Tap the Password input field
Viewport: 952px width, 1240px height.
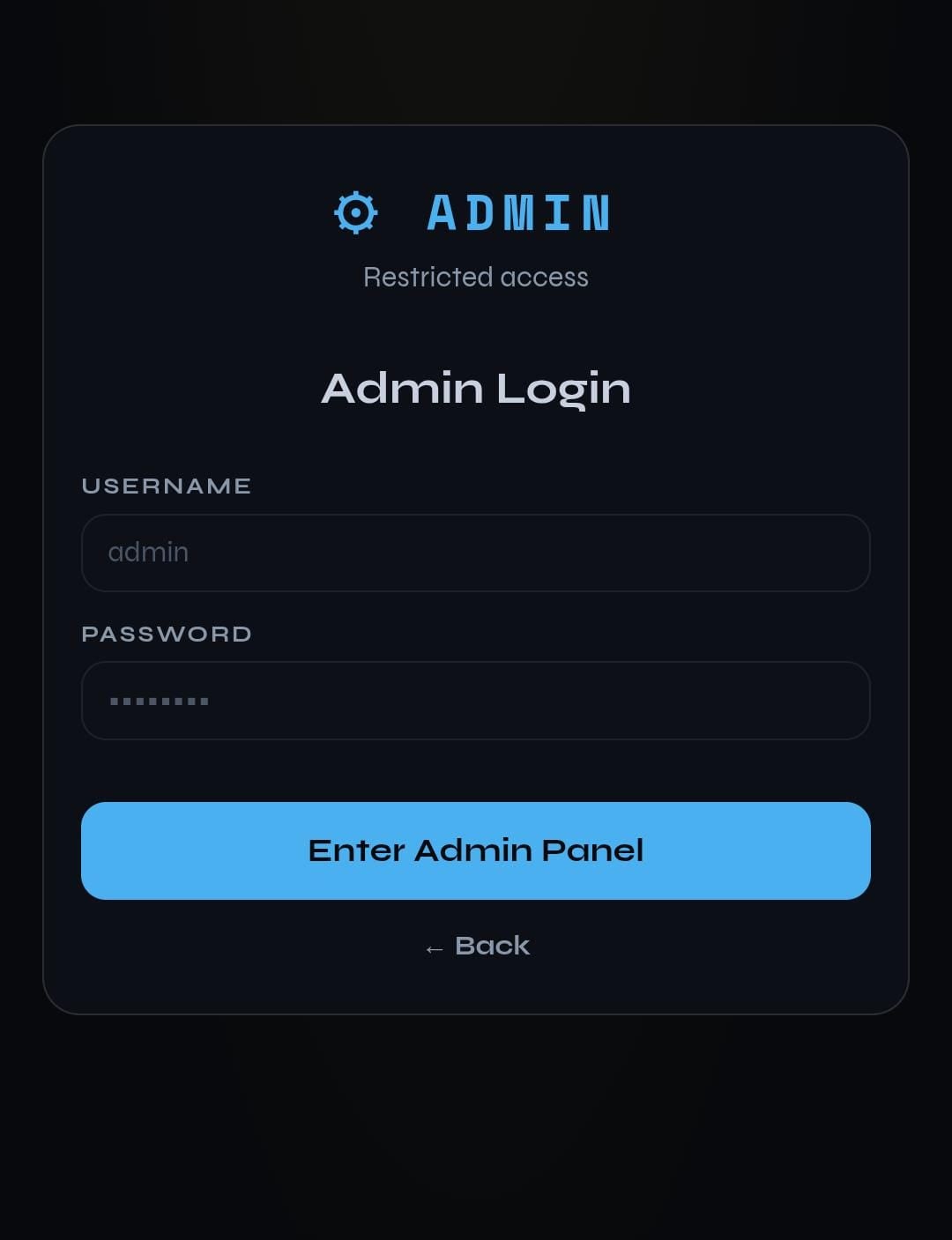point(475,701)
